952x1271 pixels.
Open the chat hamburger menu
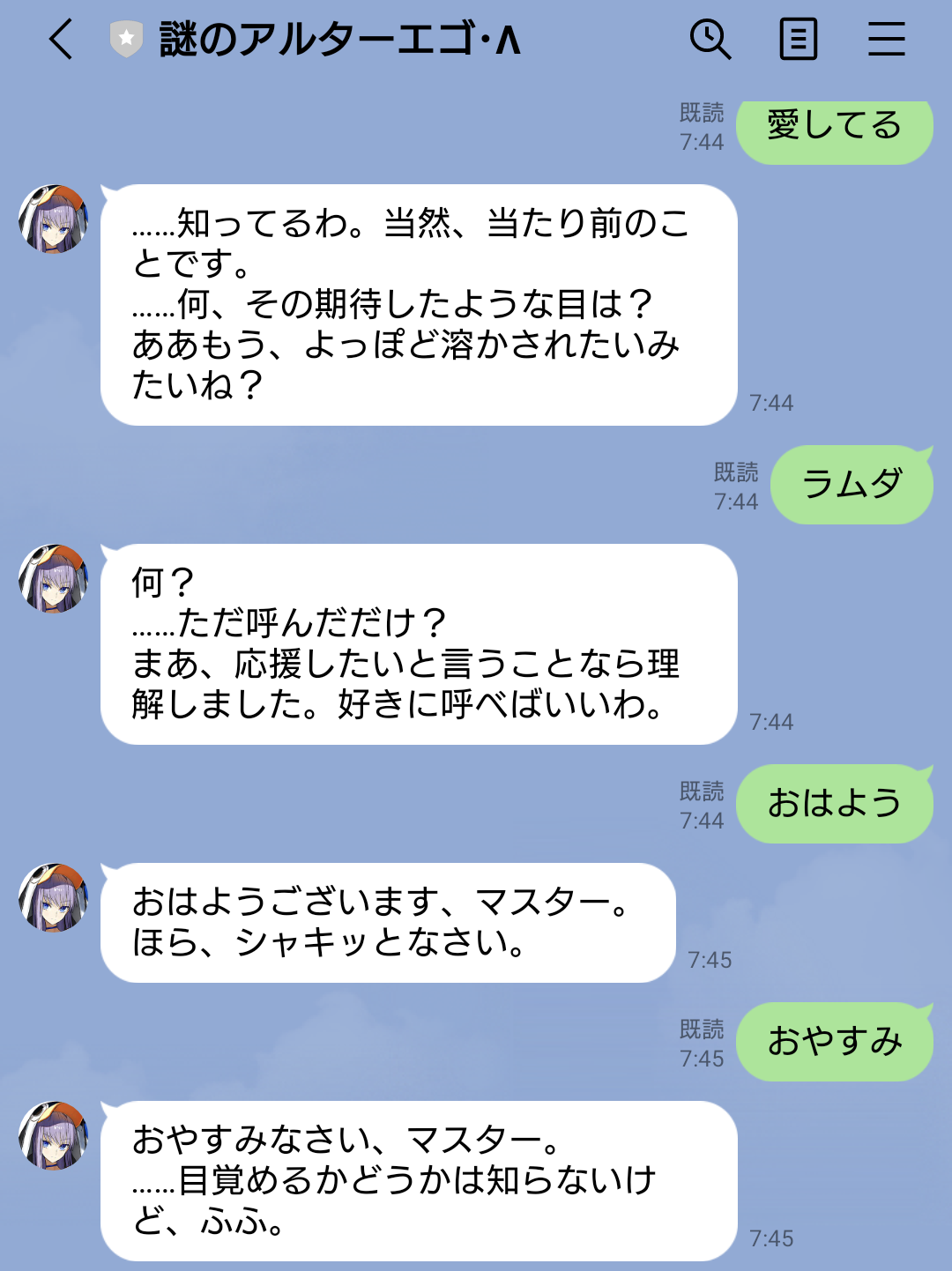(x=886, y=40)
